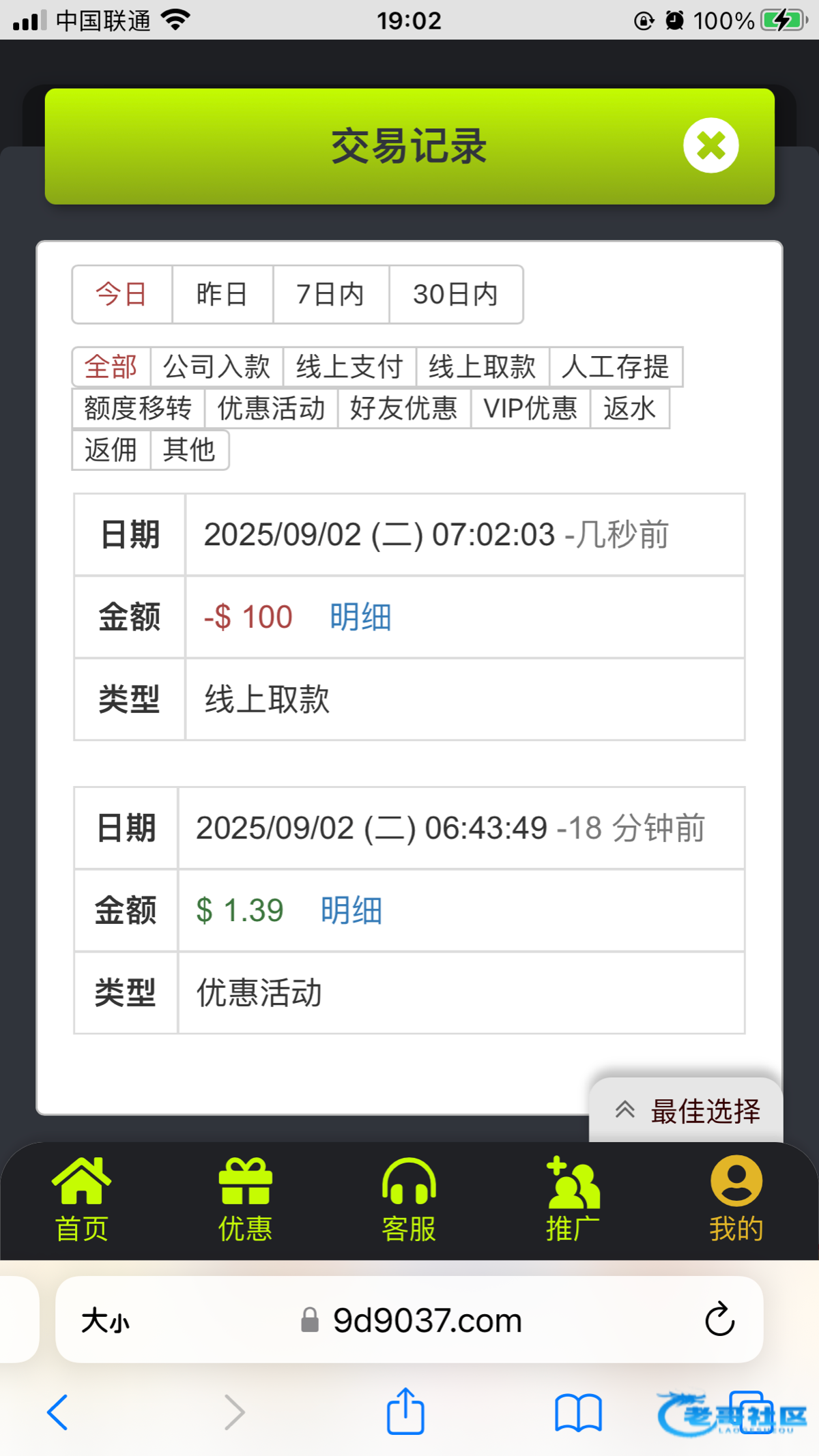Screen dimensions: 819x1456
Task: Open the Safari share sheet
Action: point(405,1411)
